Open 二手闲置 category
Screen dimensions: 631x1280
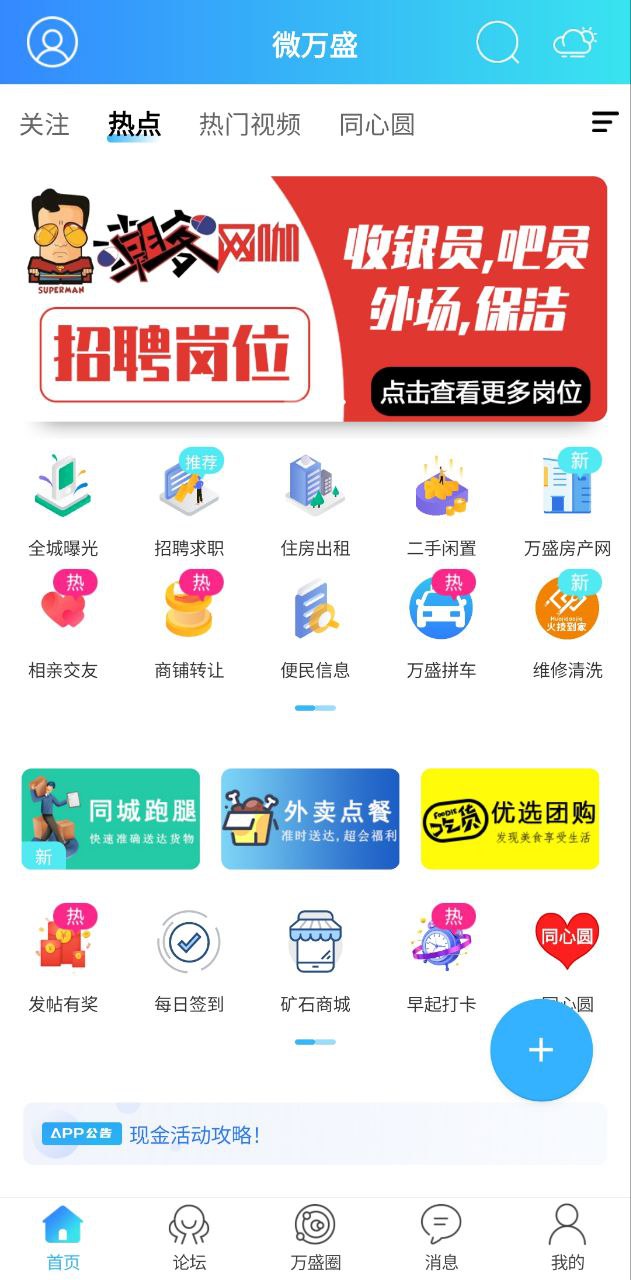(x=441, y=503)
